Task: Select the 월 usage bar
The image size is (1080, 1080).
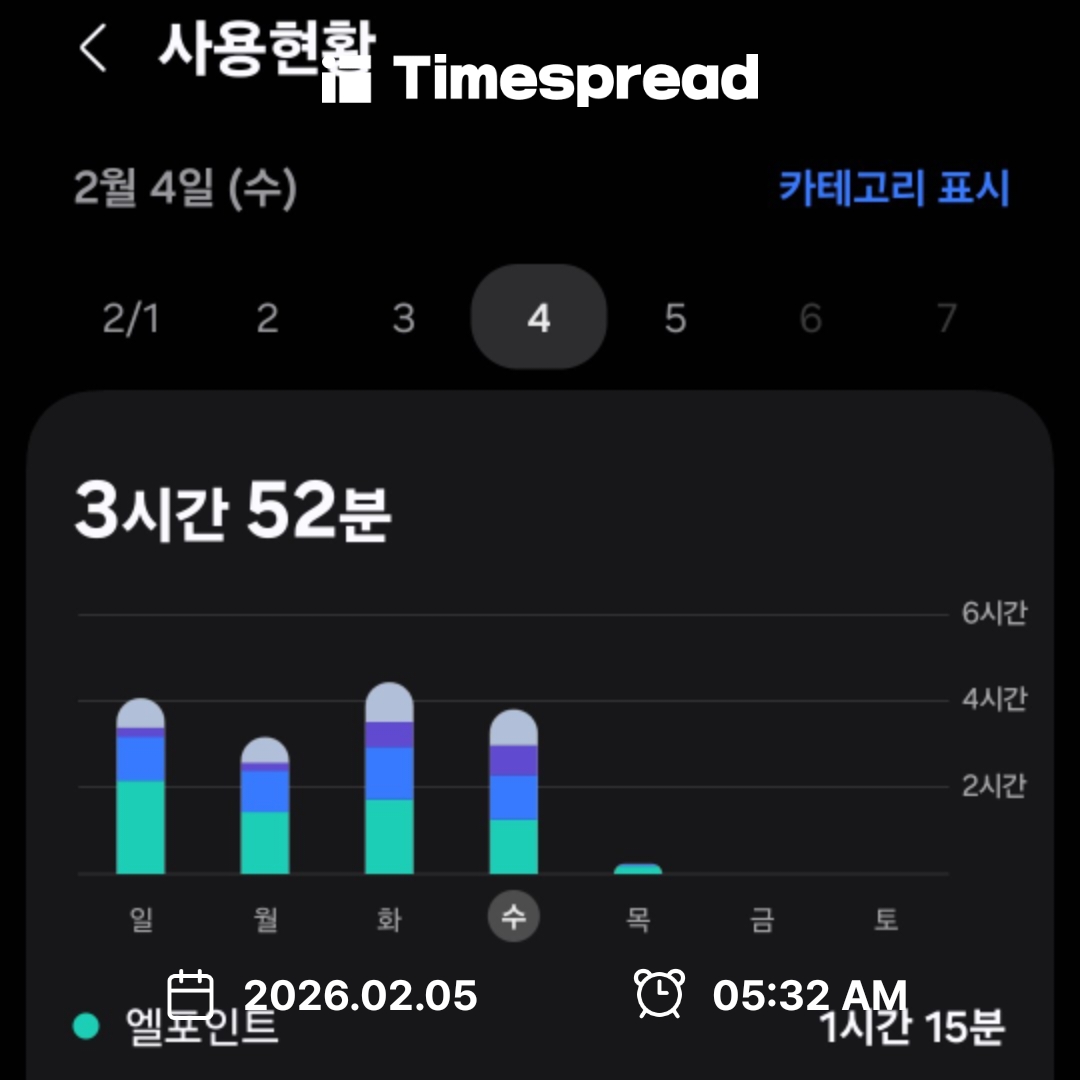Action: 265,806
